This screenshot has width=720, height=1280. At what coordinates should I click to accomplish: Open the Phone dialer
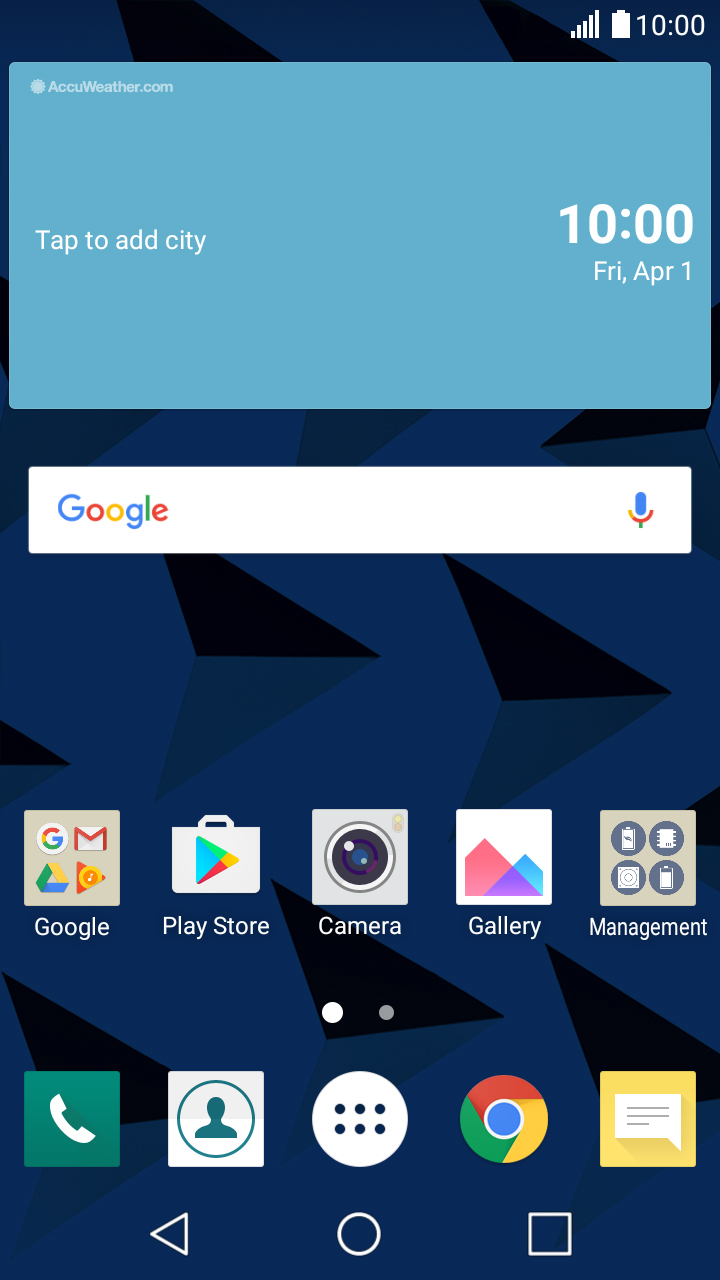(71, 1118)
